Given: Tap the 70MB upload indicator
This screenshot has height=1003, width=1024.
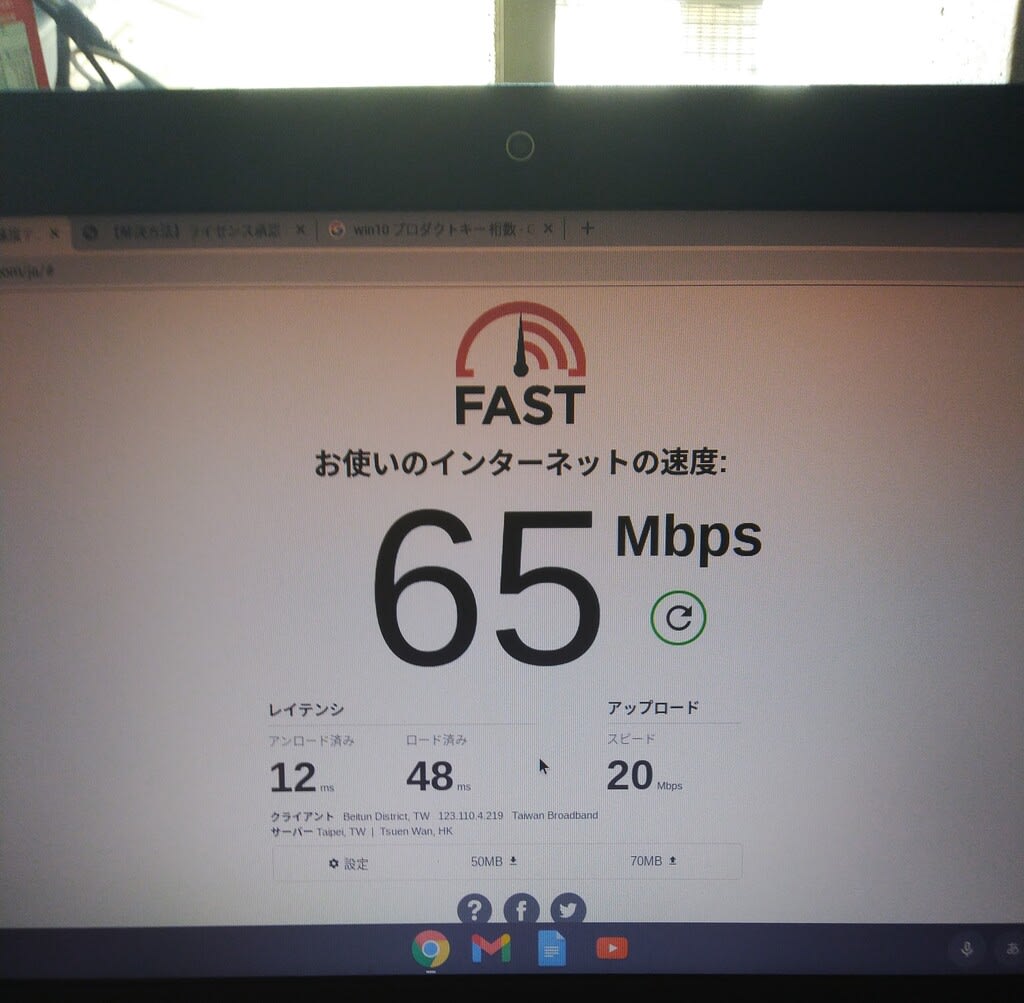Looking at the screenshot, I should click(x=653, y=861).
